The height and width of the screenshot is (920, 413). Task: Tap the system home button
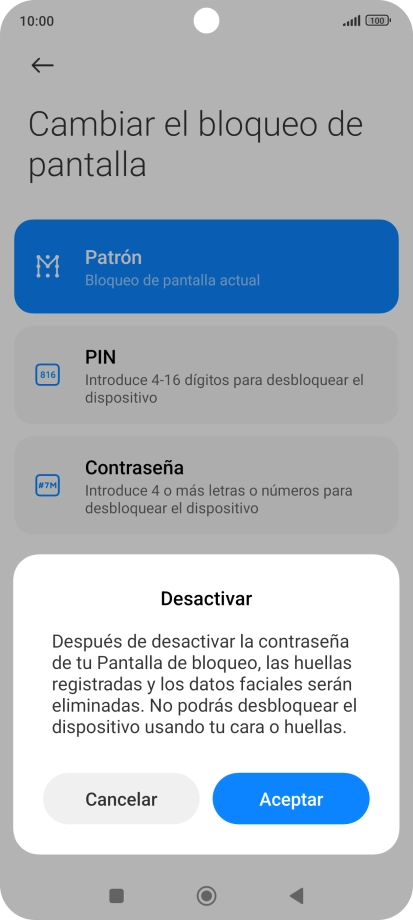[206, 895]
